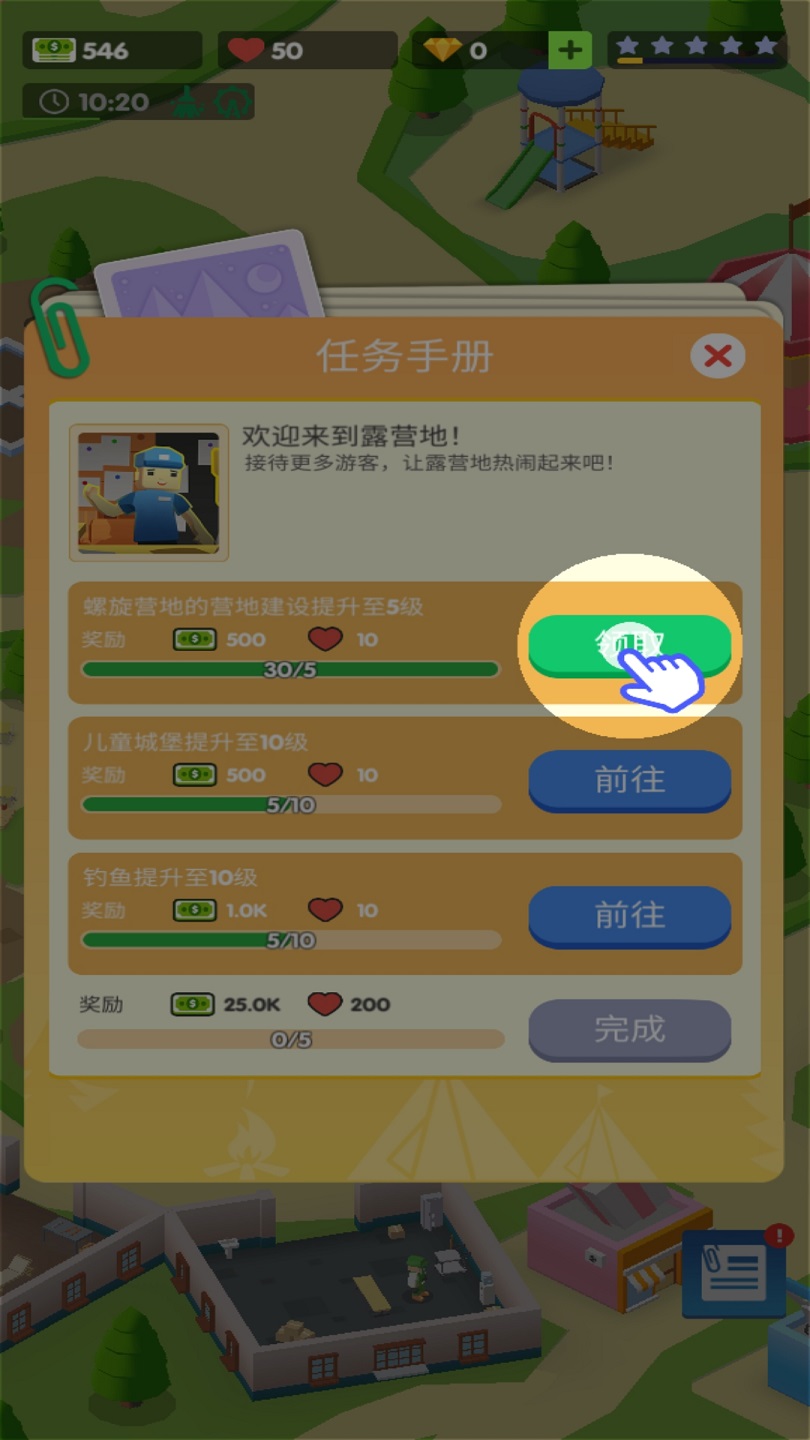Go to the 儿童城堡 upgrade task via 前往
The width and height of the screenshot is (810, 1440).
click(629, 780)
